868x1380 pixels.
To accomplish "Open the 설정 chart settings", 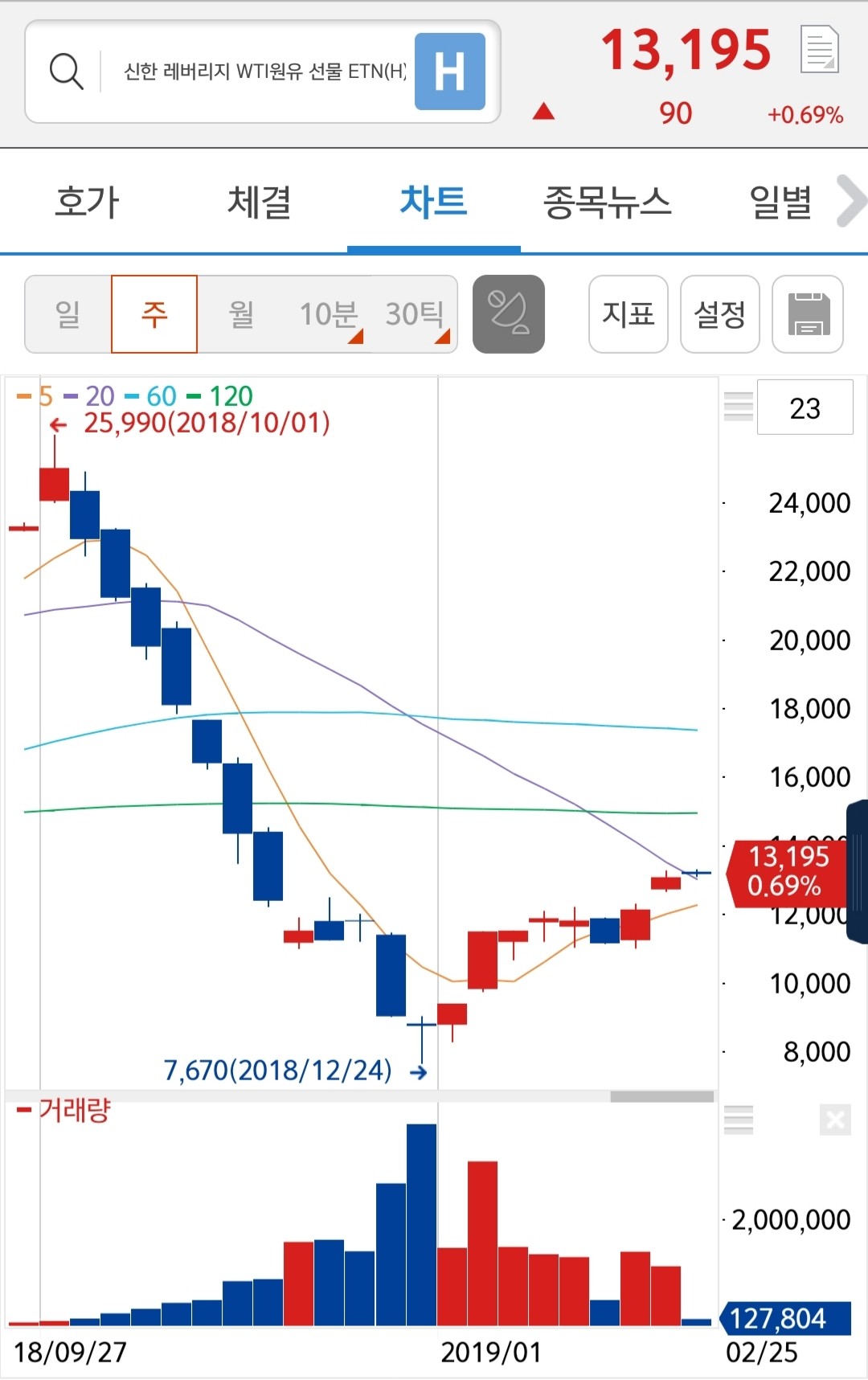I will point(720,314).
